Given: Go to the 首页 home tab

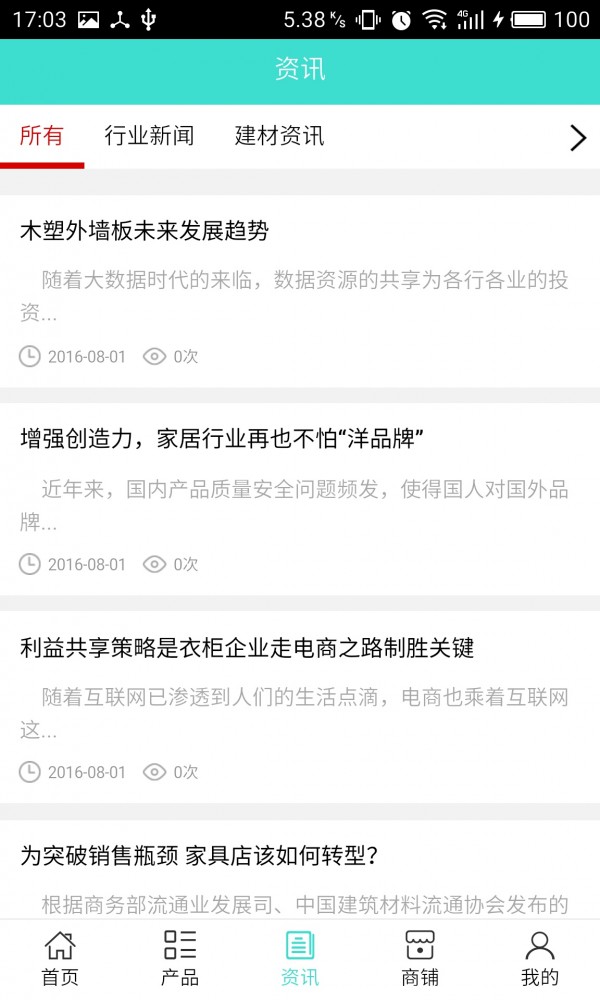Looking at the screenshot, I should click(x=60, y=958).
